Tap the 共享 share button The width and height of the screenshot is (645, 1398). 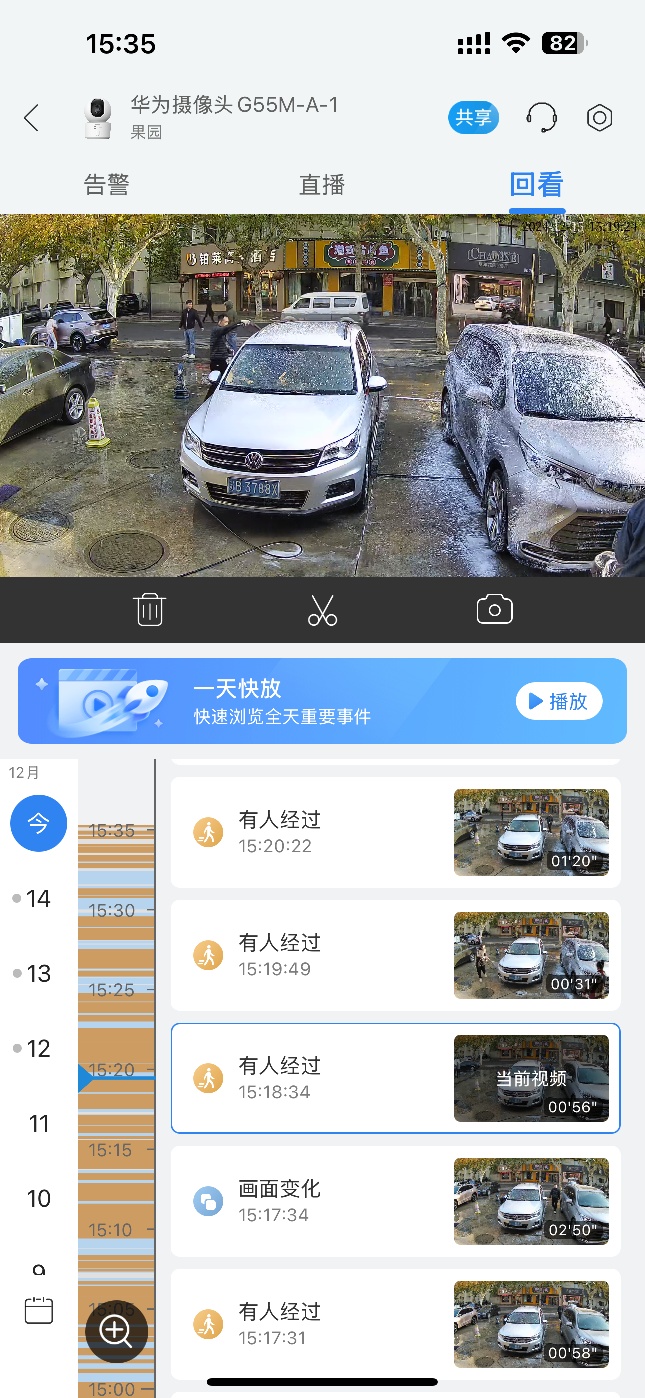coord(473,118)
